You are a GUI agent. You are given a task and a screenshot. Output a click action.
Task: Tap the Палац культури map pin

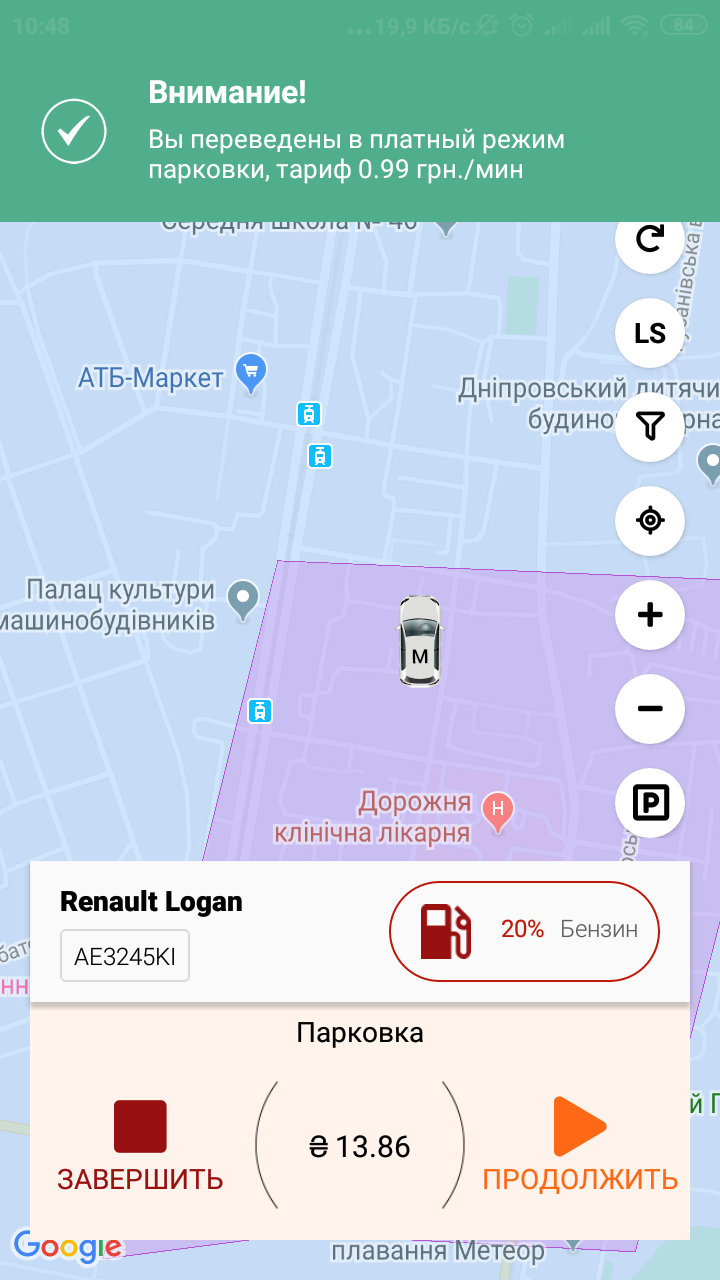pos(241,600)
